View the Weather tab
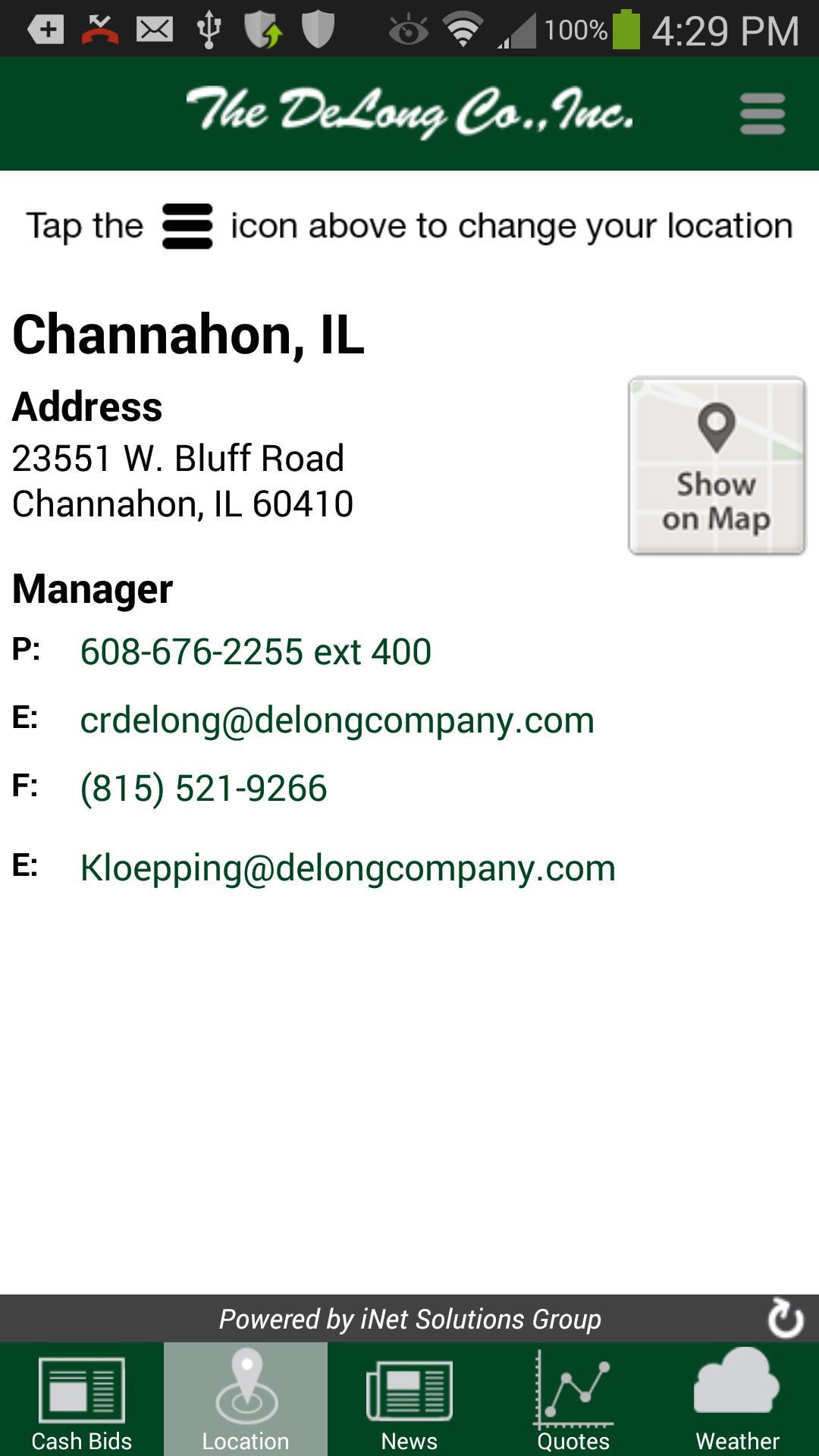 point(737,1400)
